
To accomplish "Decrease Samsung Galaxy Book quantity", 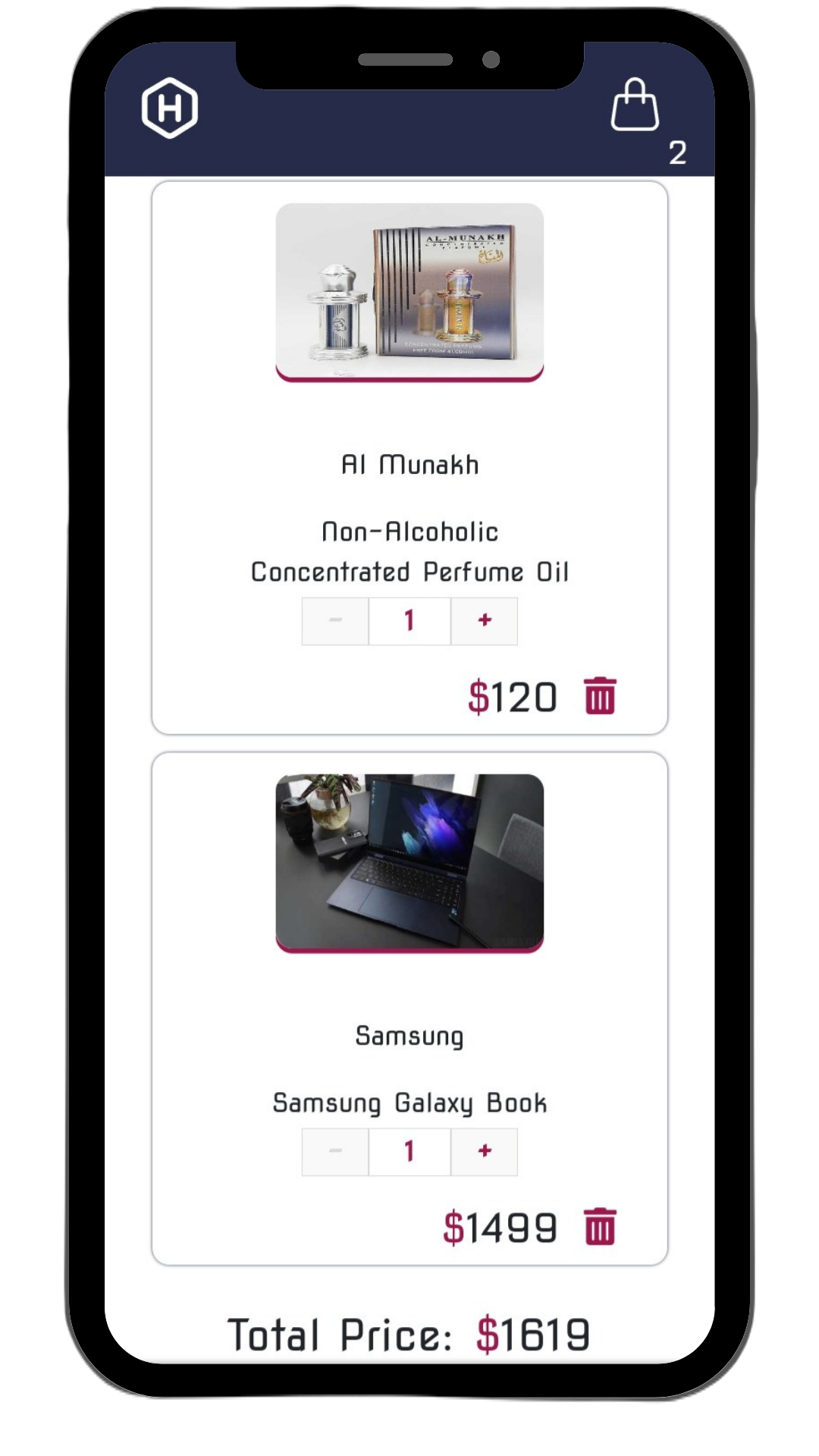I will (335, 1151).
